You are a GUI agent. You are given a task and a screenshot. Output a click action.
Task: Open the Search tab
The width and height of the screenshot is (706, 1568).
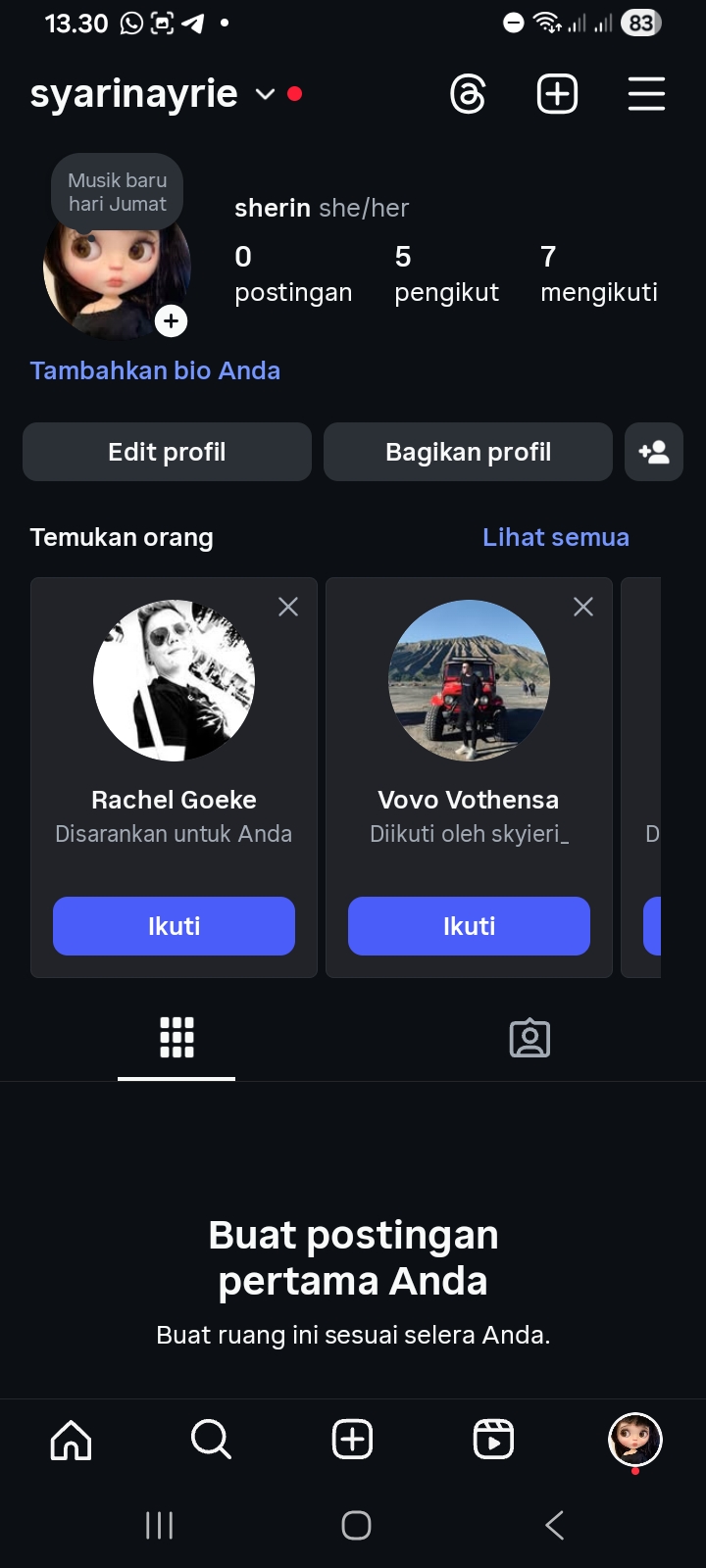point(211,1440)
